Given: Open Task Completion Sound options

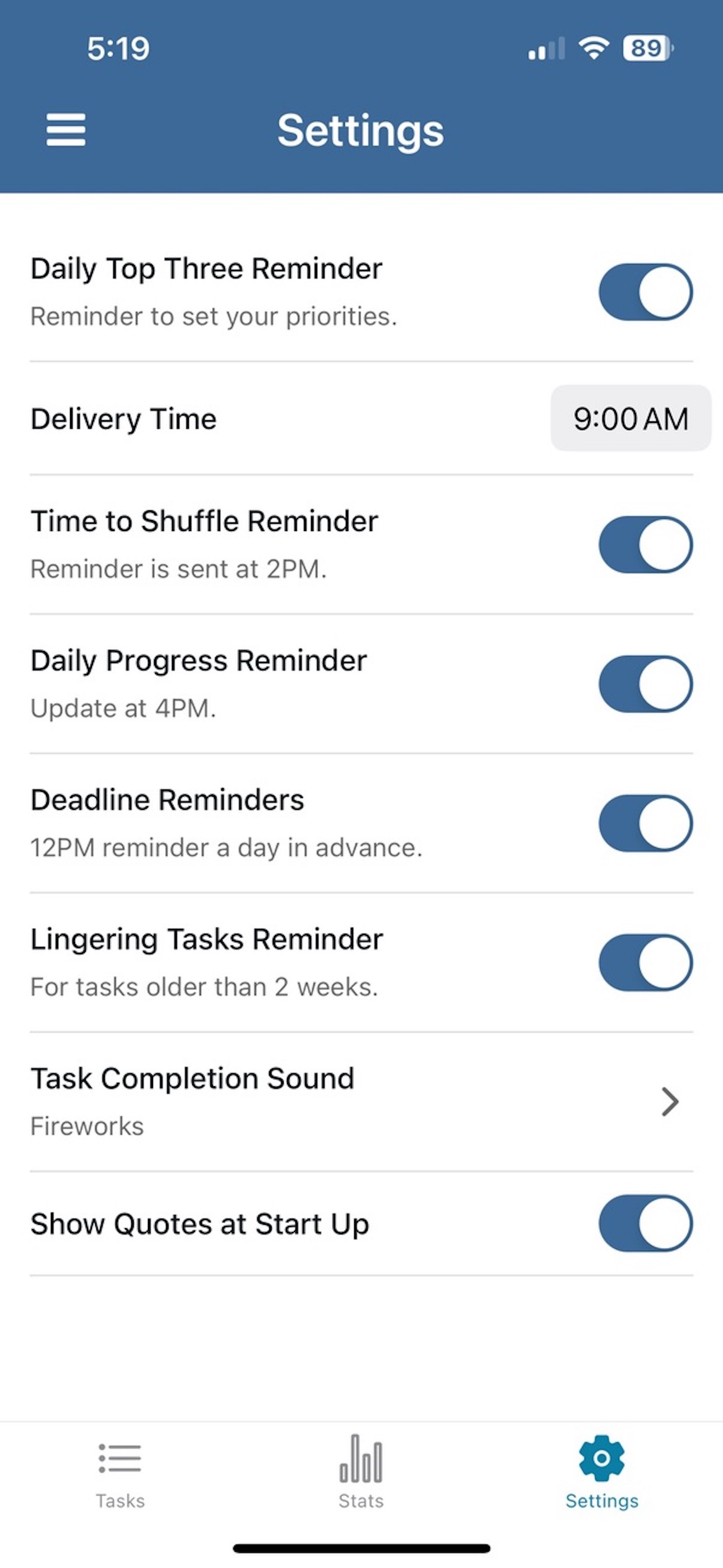Looking at the screenshot, I should 361,1102.
